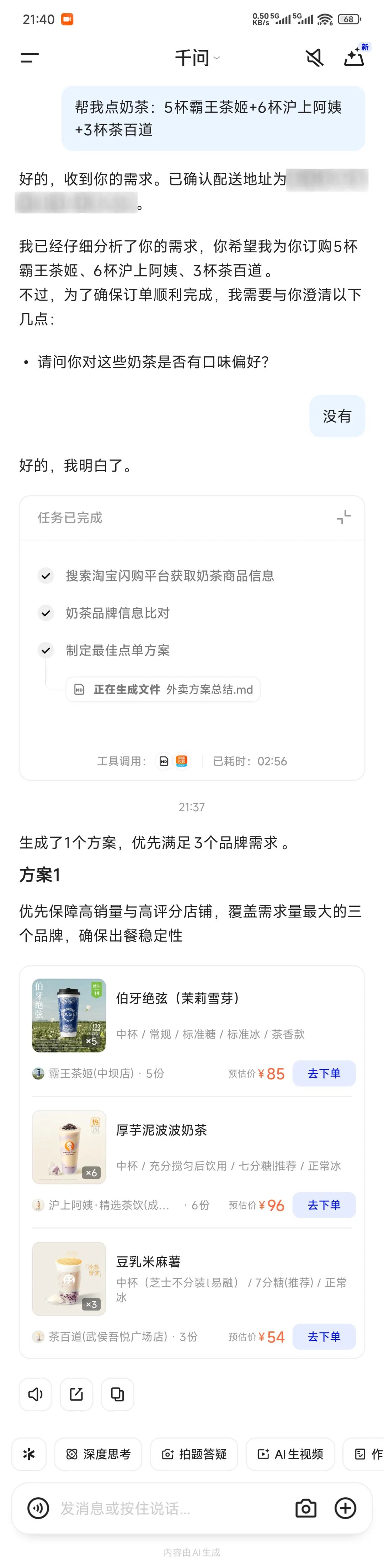Screen dimensions: 384x1568
Task: Copy the reply text
Action: (x=117, y=1394)
